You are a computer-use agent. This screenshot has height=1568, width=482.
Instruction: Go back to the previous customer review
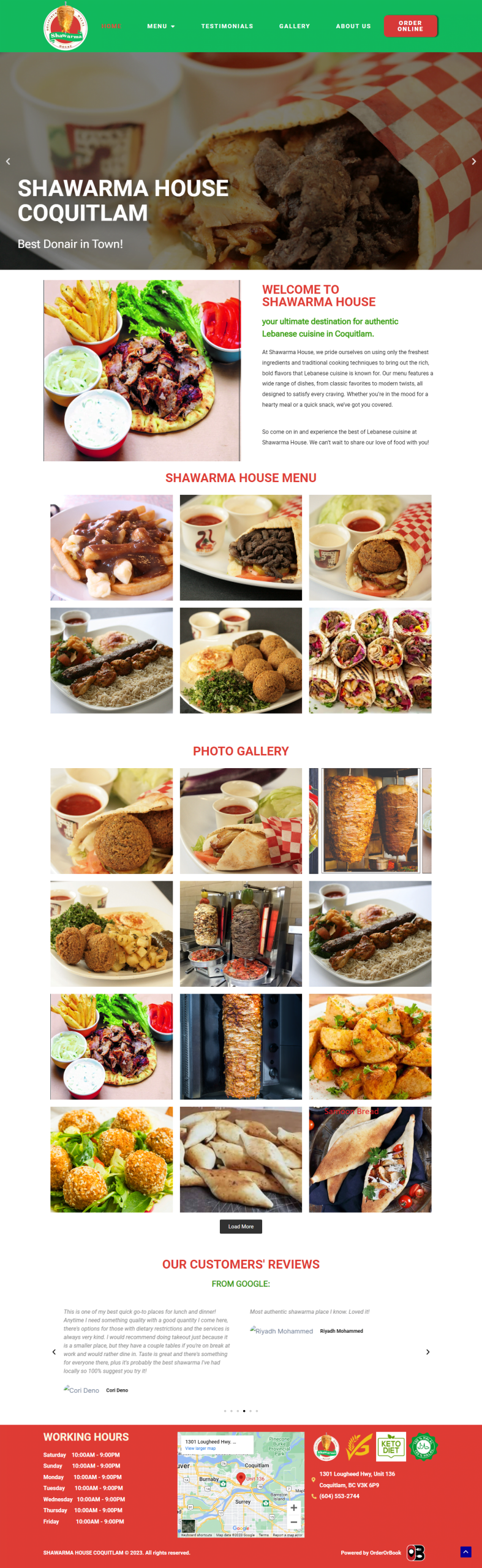(54, 1351)
